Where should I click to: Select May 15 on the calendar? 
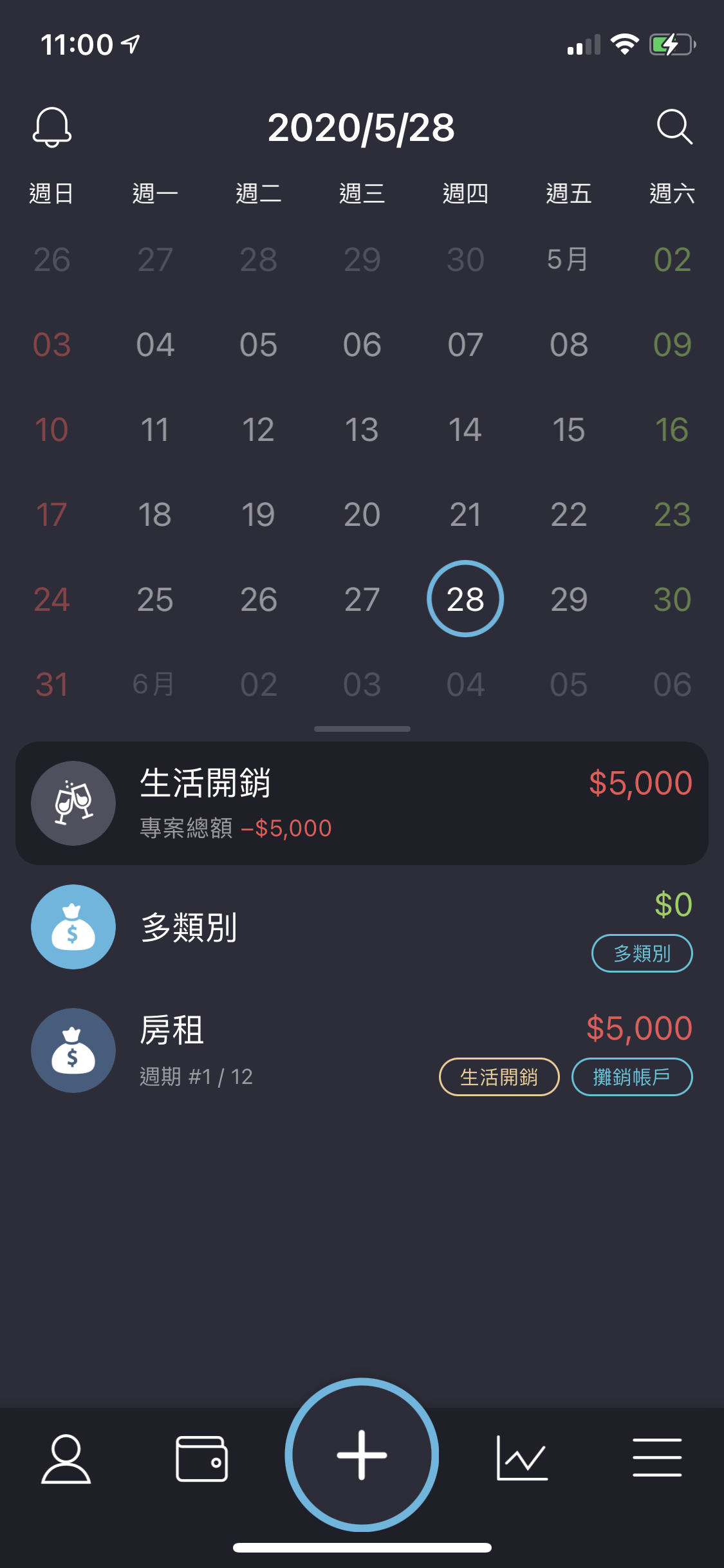(x=569, y=430)
